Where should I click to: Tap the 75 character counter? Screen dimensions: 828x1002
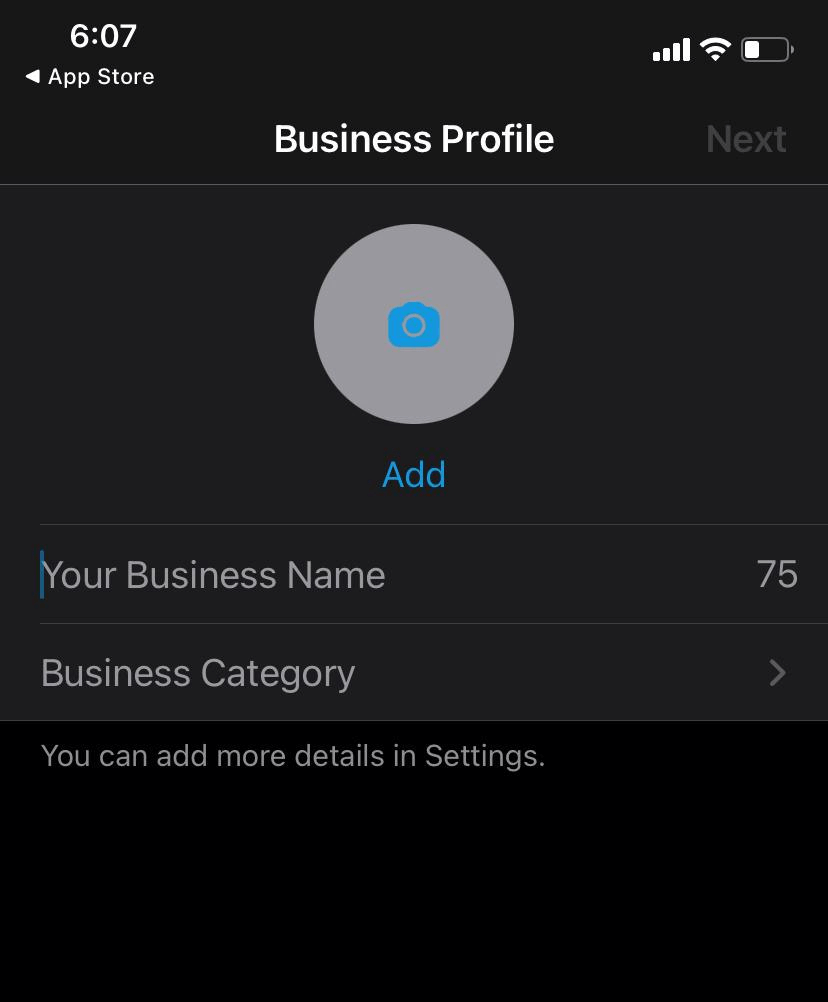(777, 574)
